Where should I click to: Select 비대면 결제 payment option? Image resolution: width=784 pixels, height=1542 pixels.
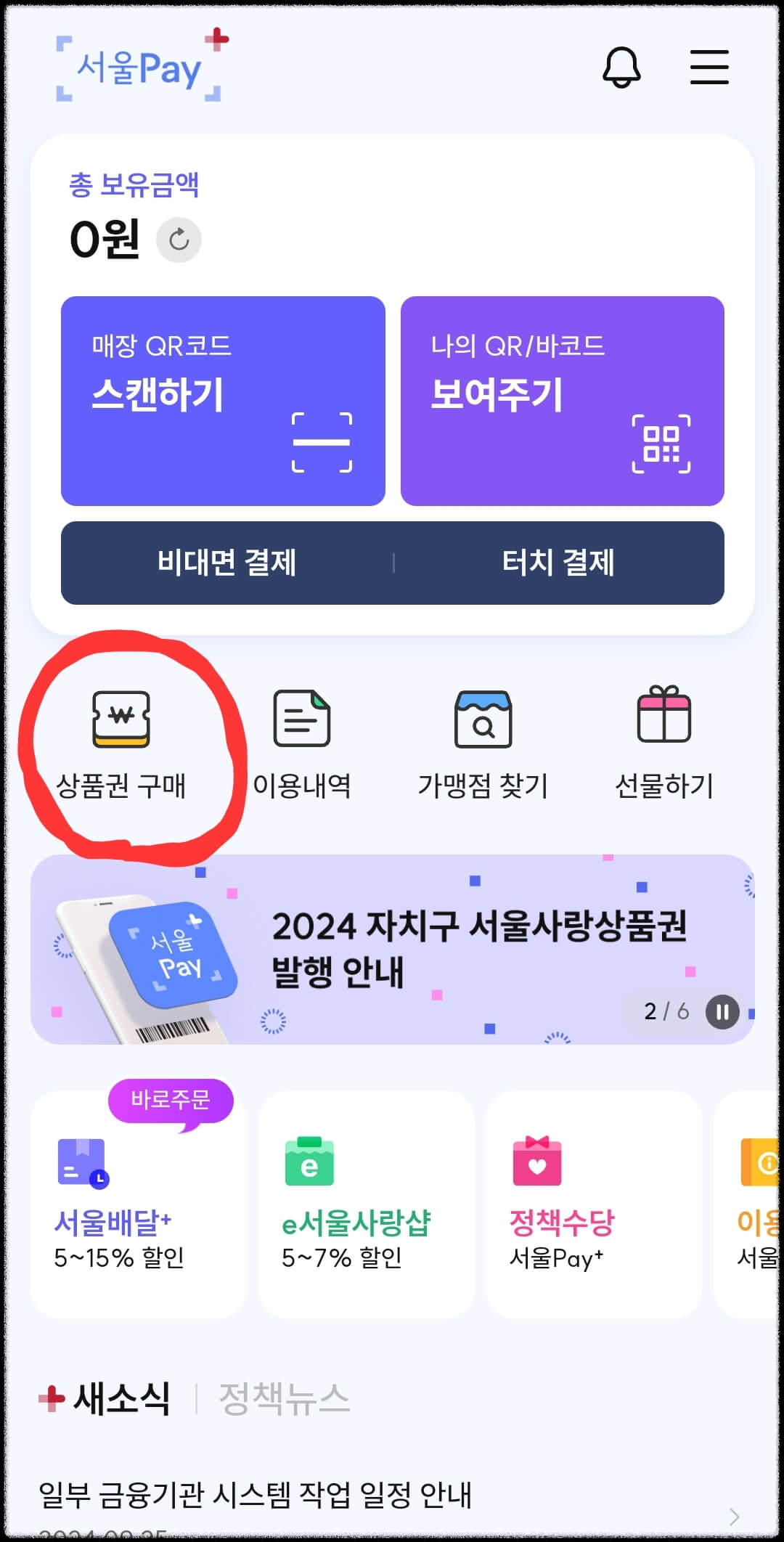(x=229, y=560)
